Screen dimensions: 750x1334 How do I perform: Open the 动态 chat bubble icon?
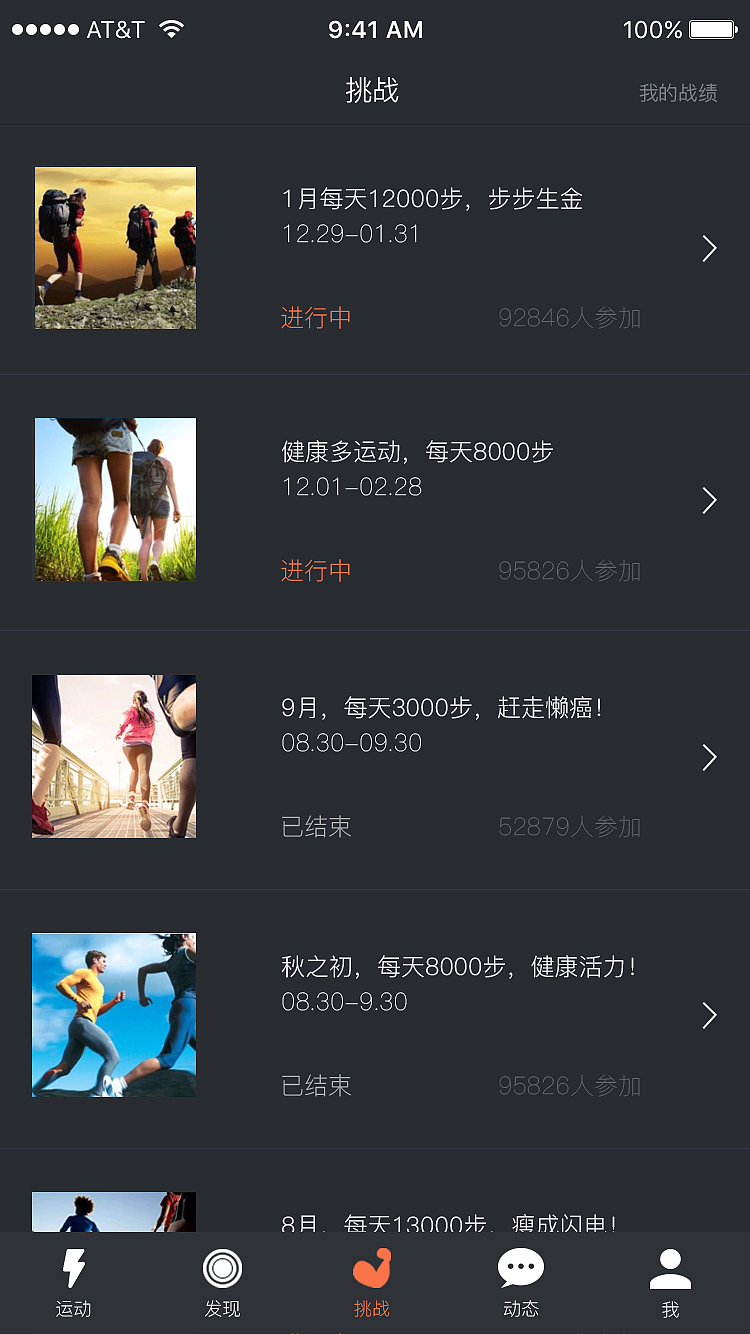click(x=520, y=1268)
